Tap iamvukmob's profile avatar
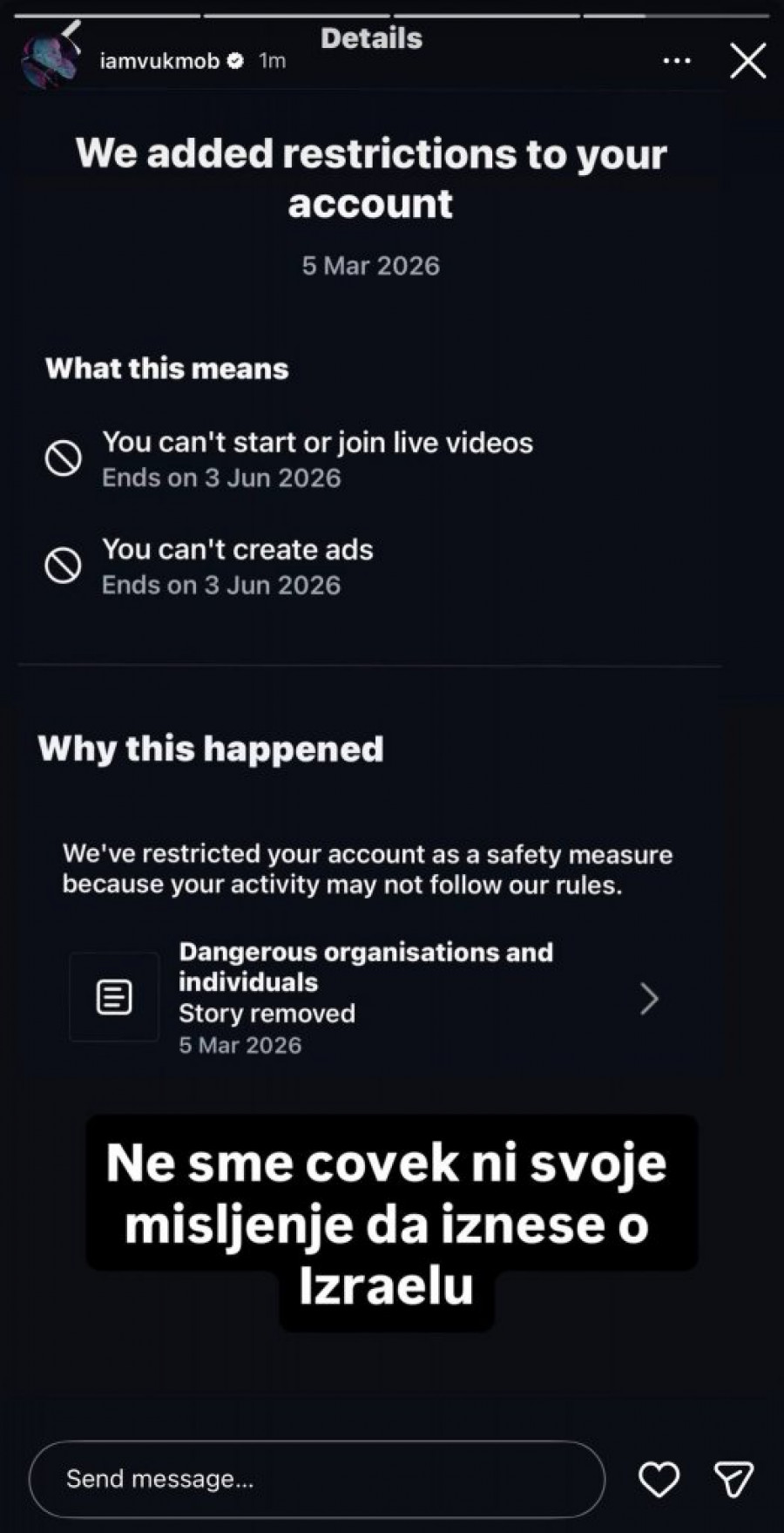The height and width of the screenshot is (1533, 784). [x=51, y=61]
